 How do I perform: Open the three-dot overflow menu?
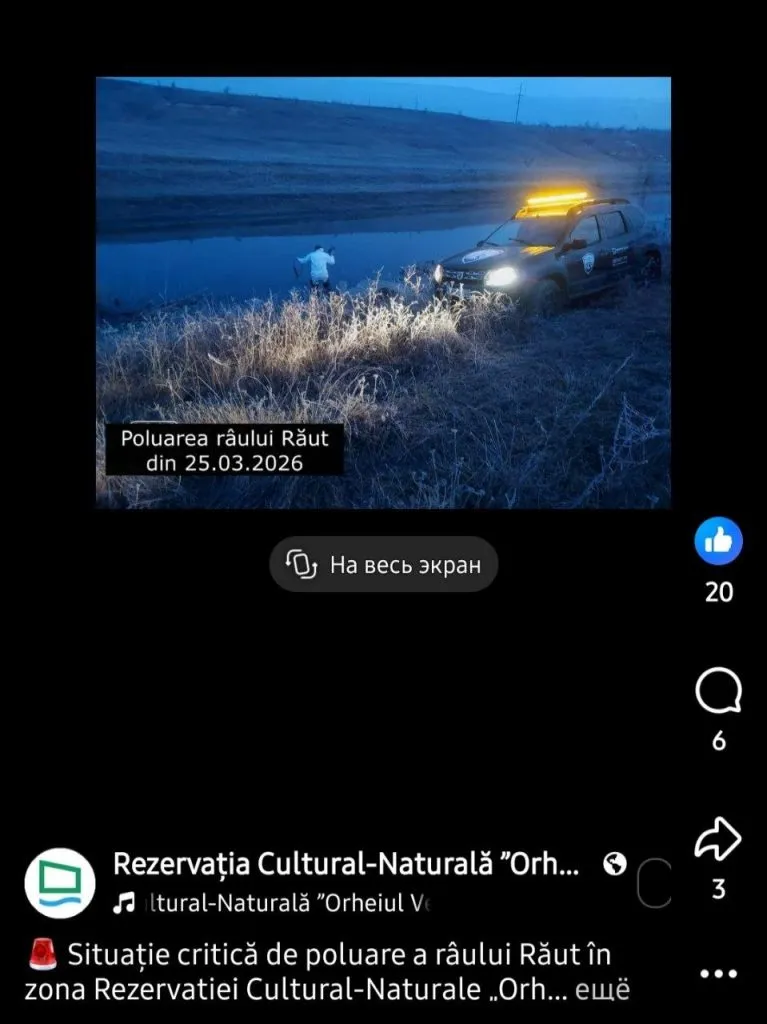[718, 974]
